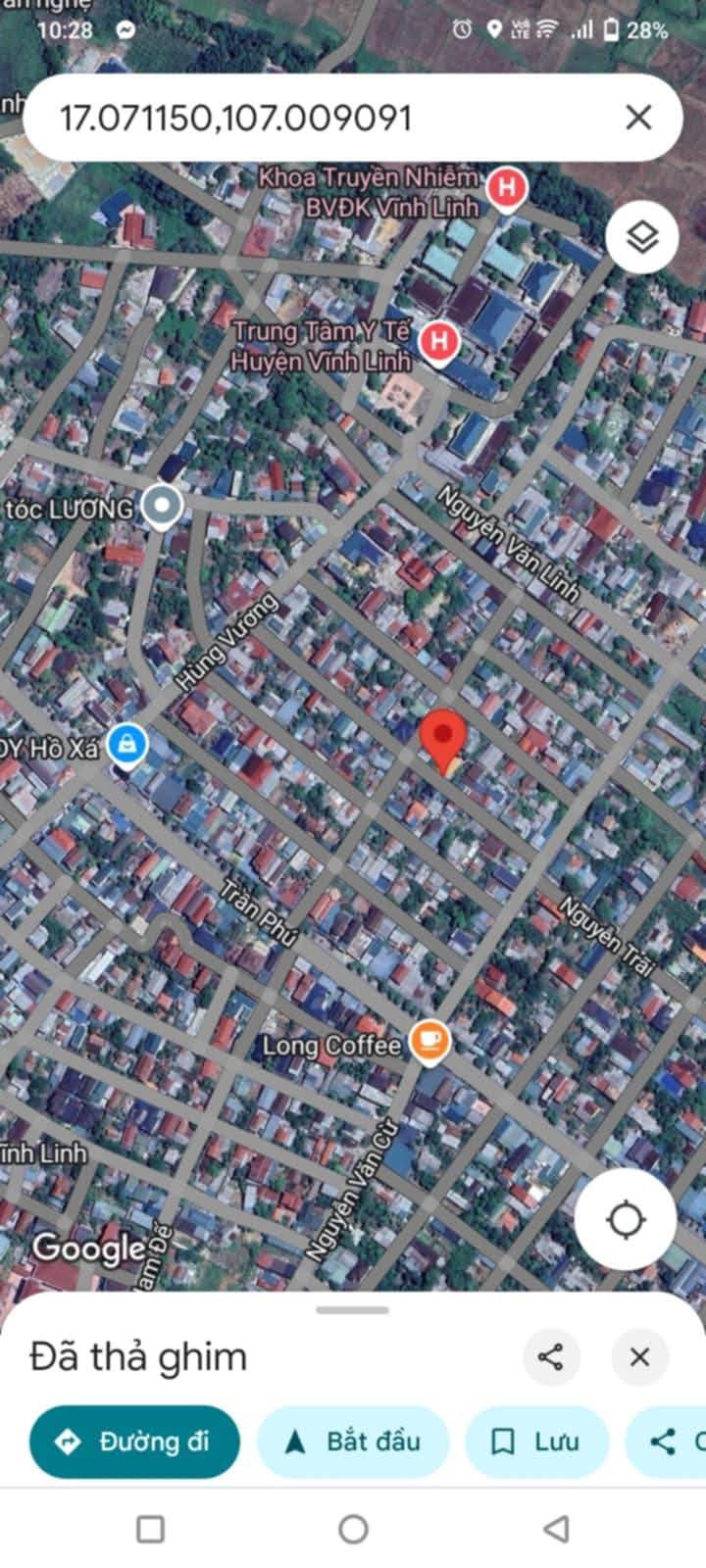The height and width of the screenshot is (1568, 706).
Task: Clear the coordinates in the search bar
Action: tap(638, 118)
